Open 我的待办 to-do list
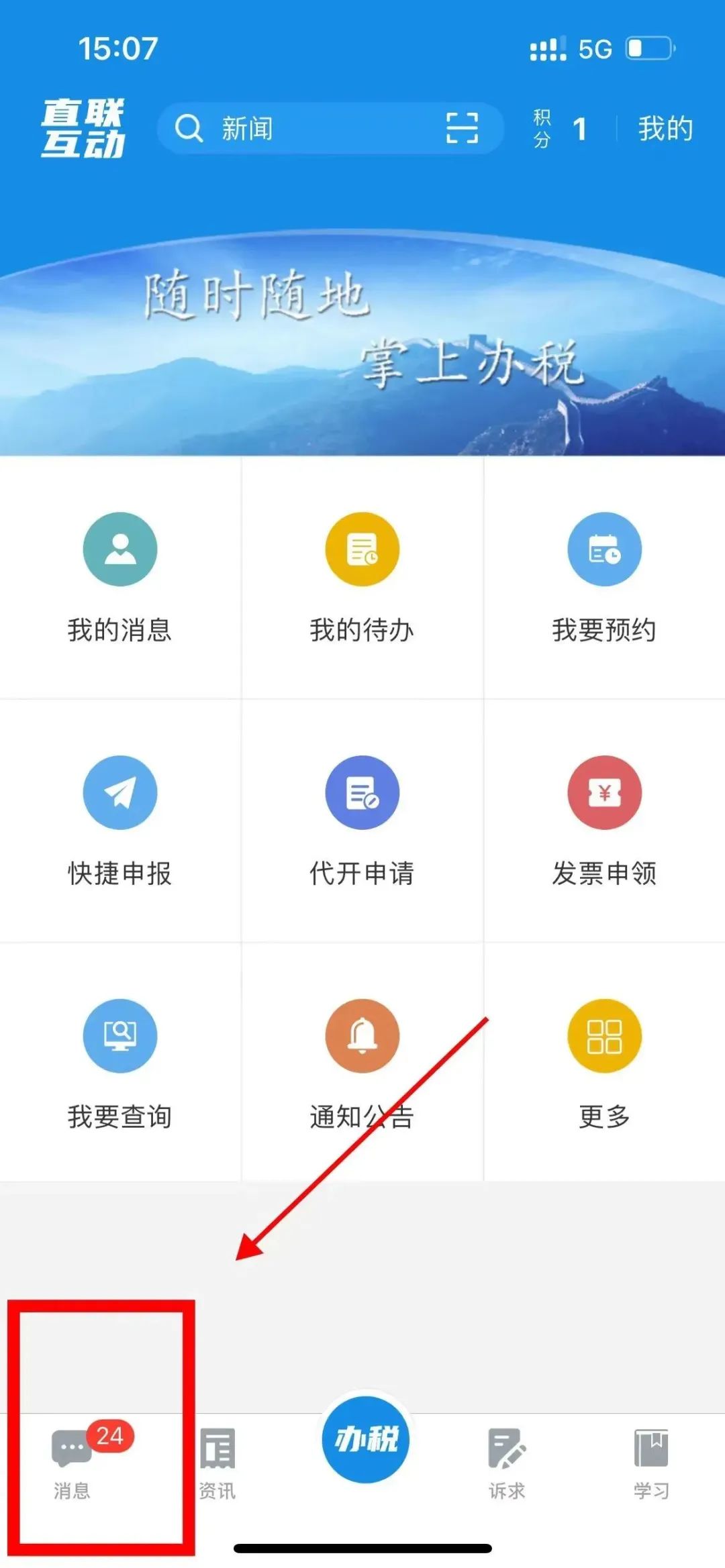Viewport: 725px width, 1568px height. [x=362, y=577]
